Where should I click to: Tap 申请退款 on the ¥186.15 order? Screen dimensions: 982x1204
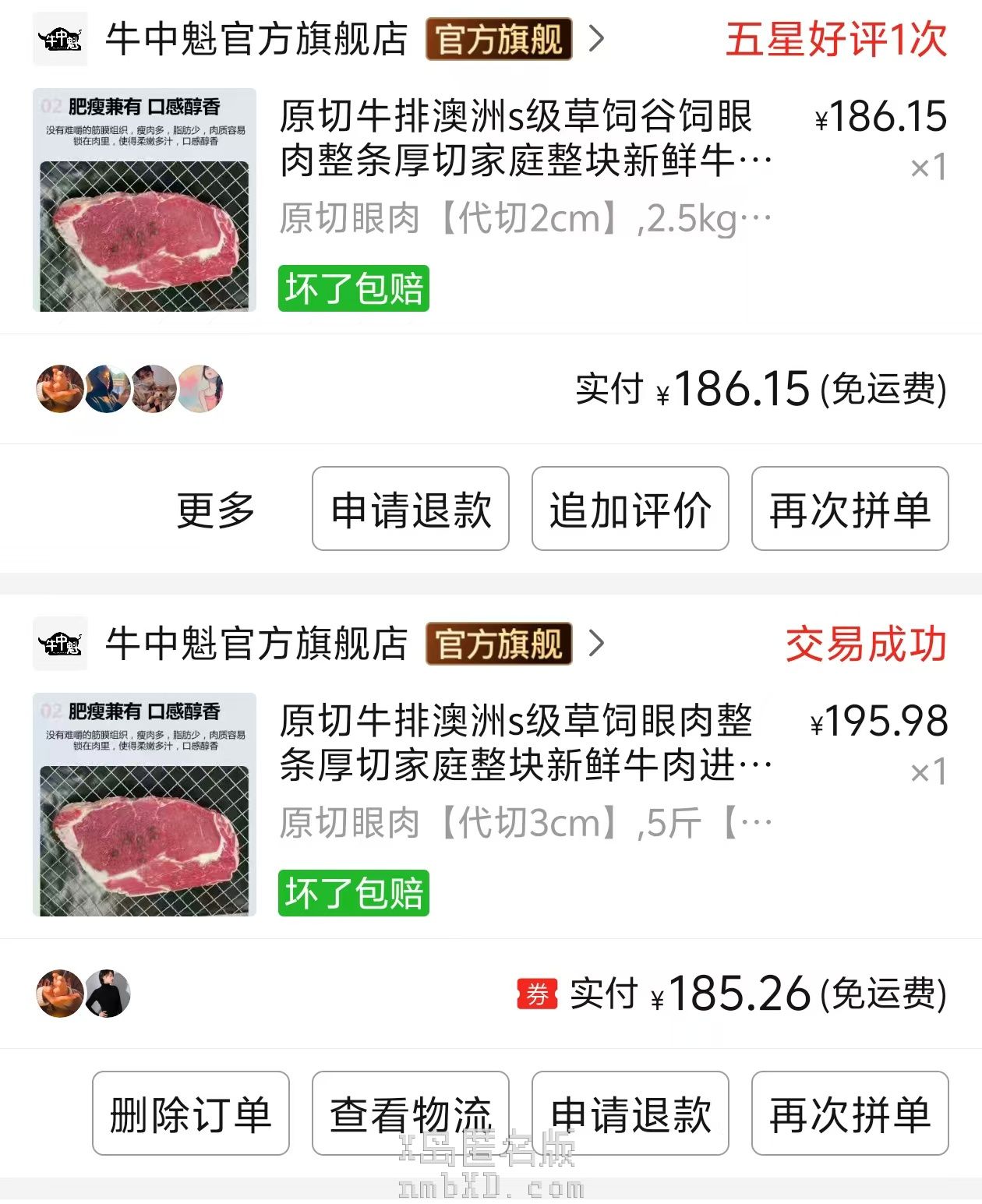tap(411, 510)
